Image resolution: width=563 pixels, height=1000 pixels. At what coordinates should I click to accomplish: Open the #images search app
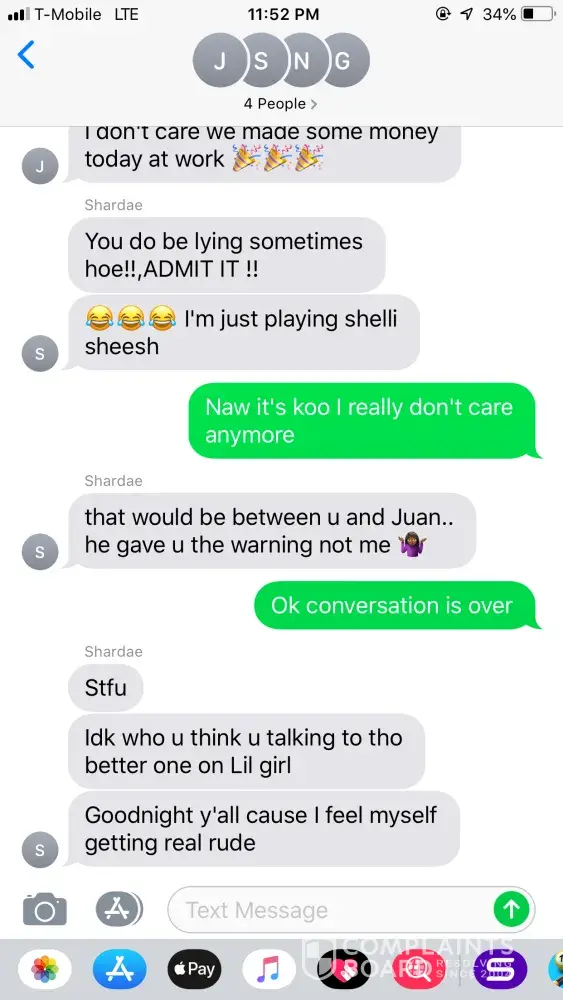click(420, 969)
